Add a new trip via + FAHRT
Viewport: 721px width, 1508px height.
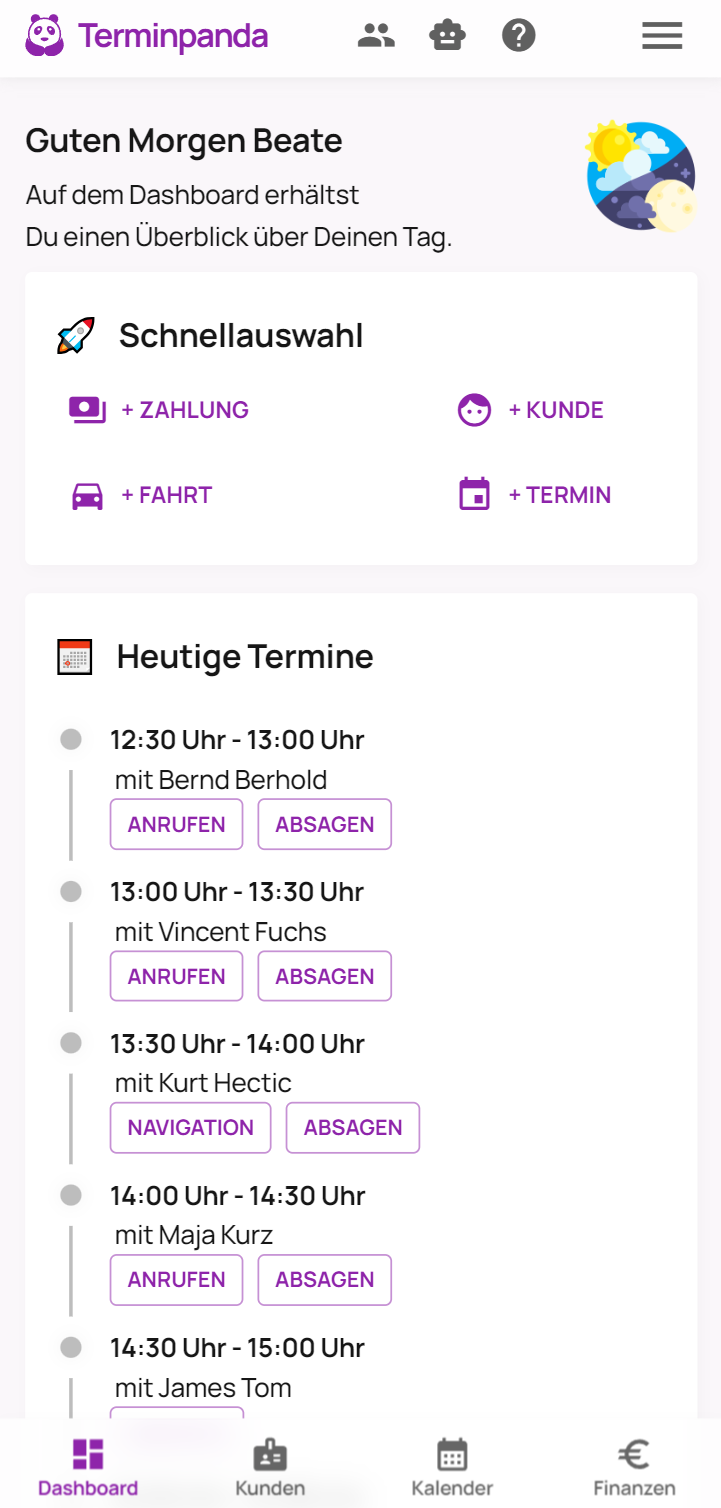click(x=143, y=495)
